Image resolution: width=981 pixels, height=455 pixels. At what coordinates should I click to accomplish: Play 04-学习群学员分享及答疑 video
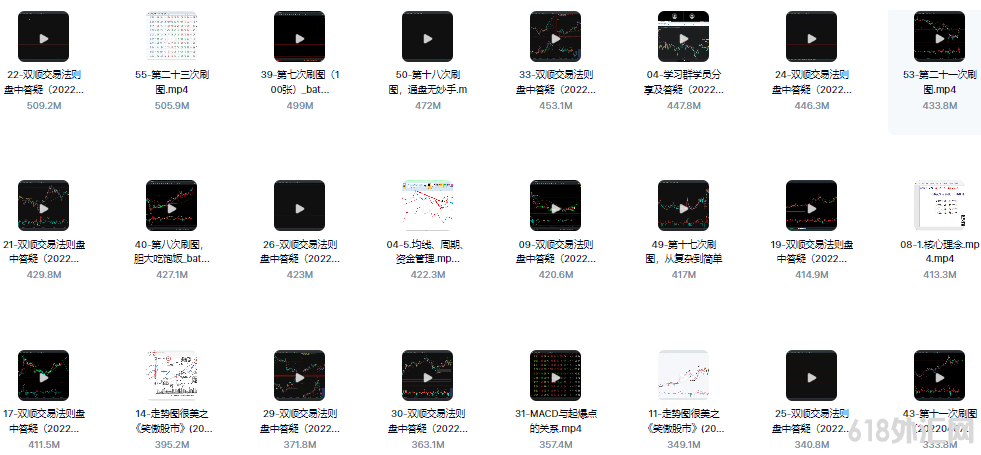pos(683,38)
